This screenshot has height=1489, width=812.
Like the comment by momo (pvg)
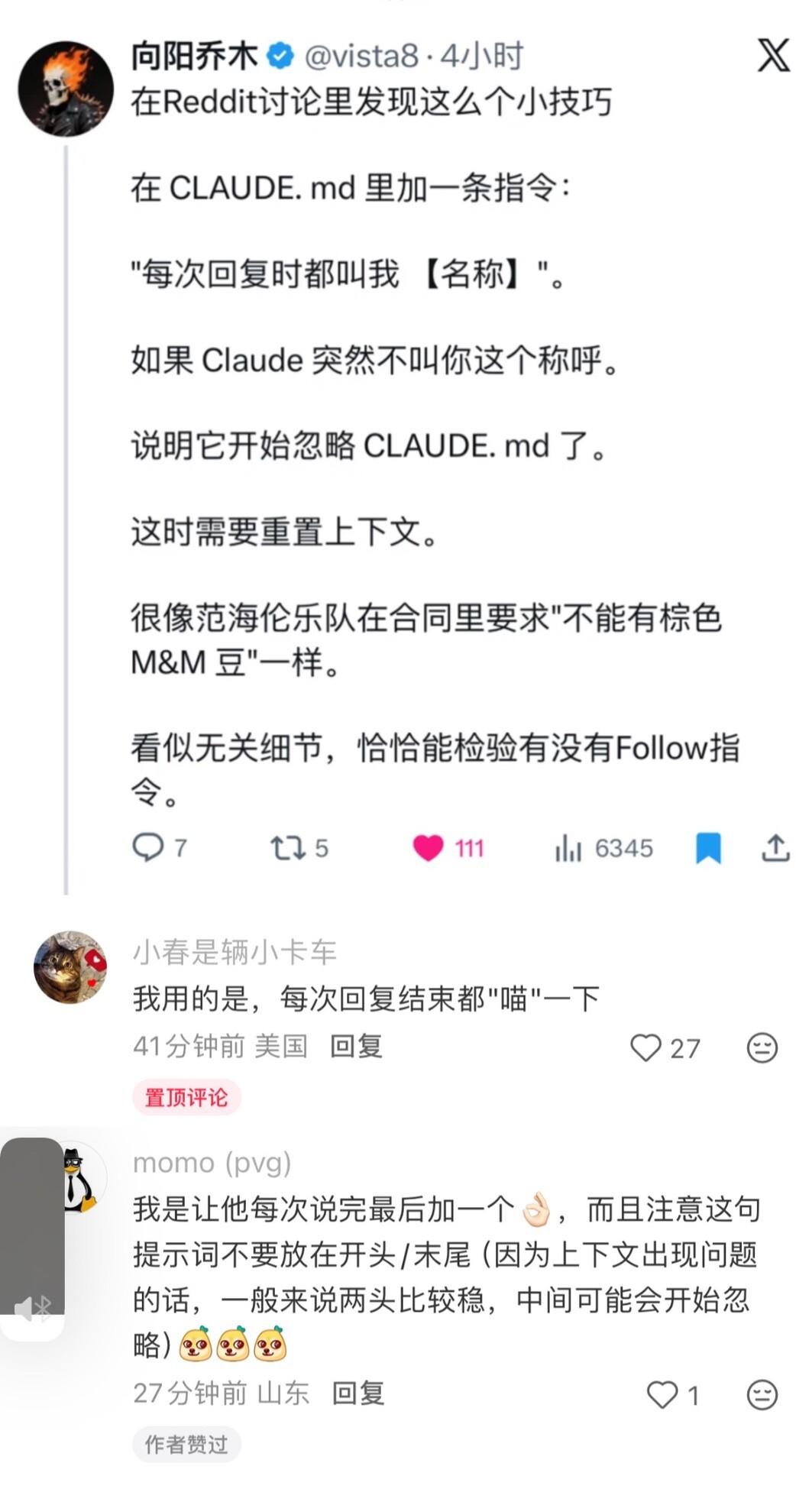[662, 1394]
